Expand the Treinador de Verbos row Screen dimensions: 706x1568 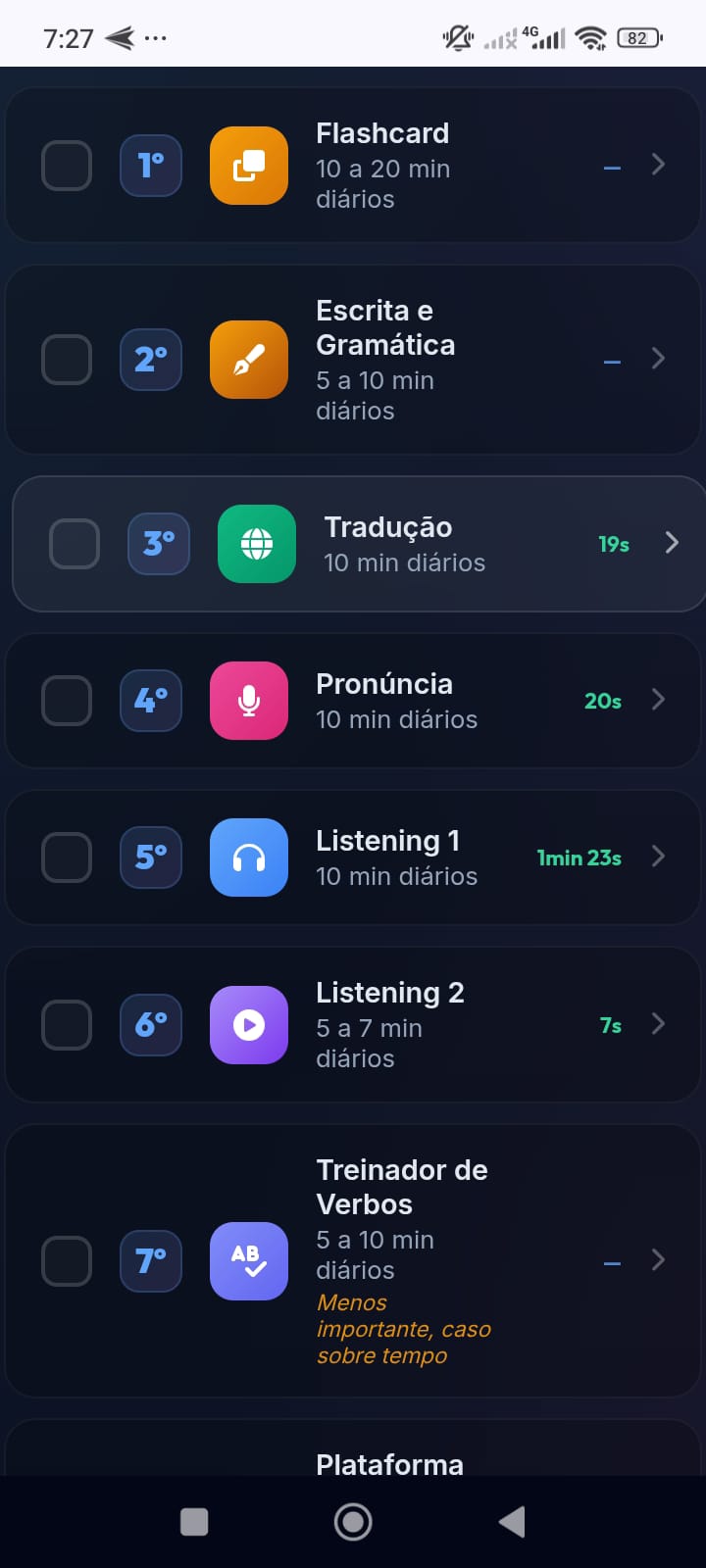(x=657, y=1262)
